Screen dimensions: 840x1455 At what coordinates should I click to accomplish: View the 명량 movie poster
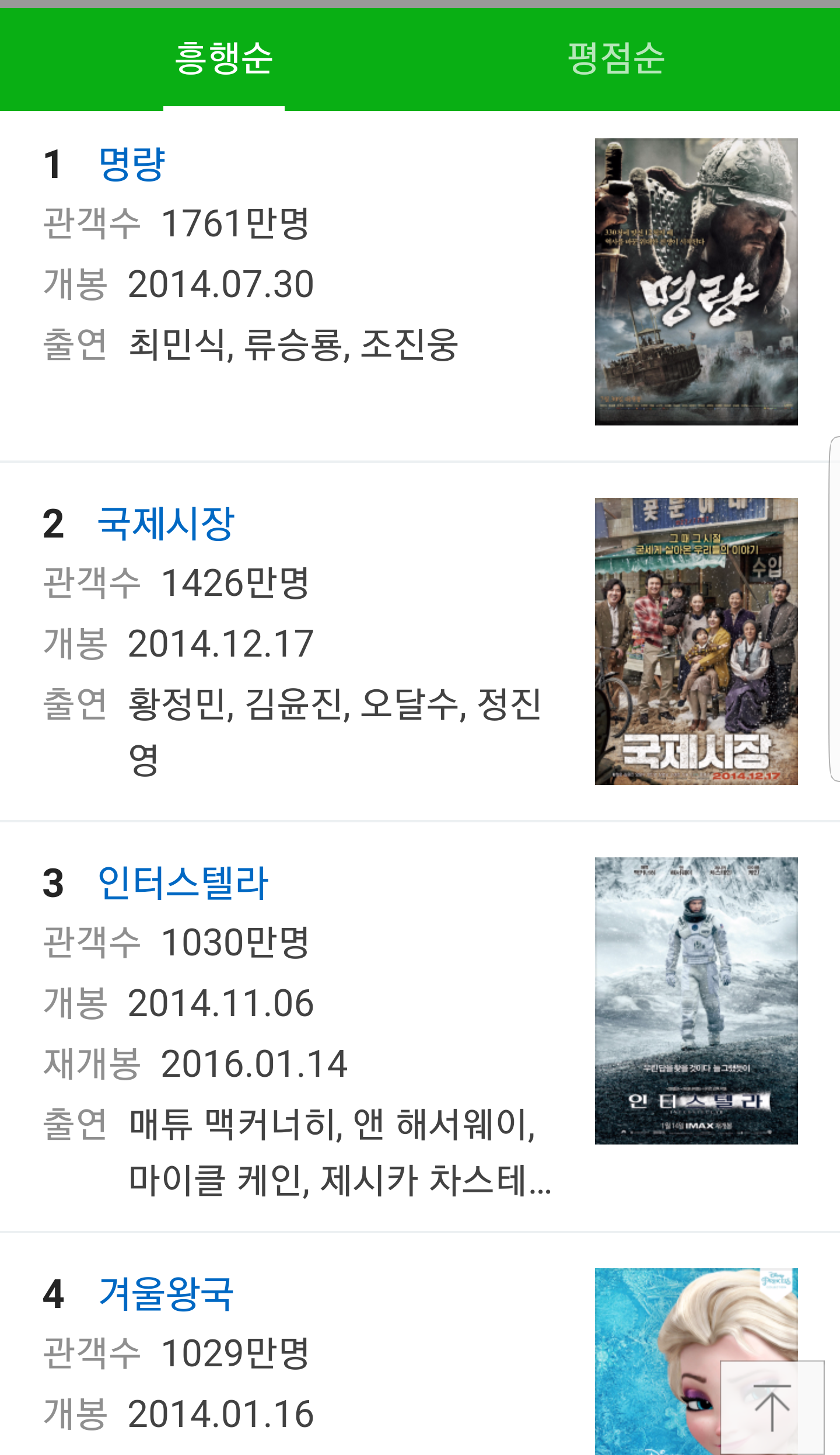point(696,281)
